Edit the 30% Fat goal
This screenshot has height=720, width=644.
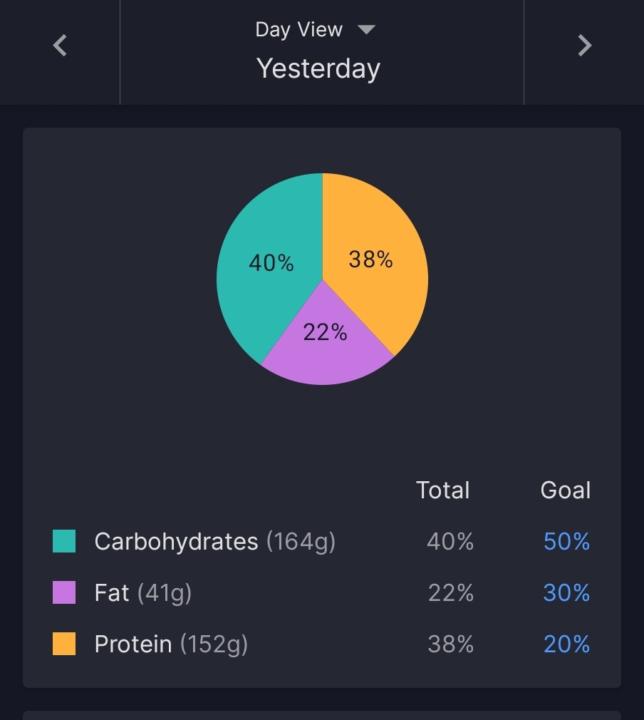click(566, 593)
